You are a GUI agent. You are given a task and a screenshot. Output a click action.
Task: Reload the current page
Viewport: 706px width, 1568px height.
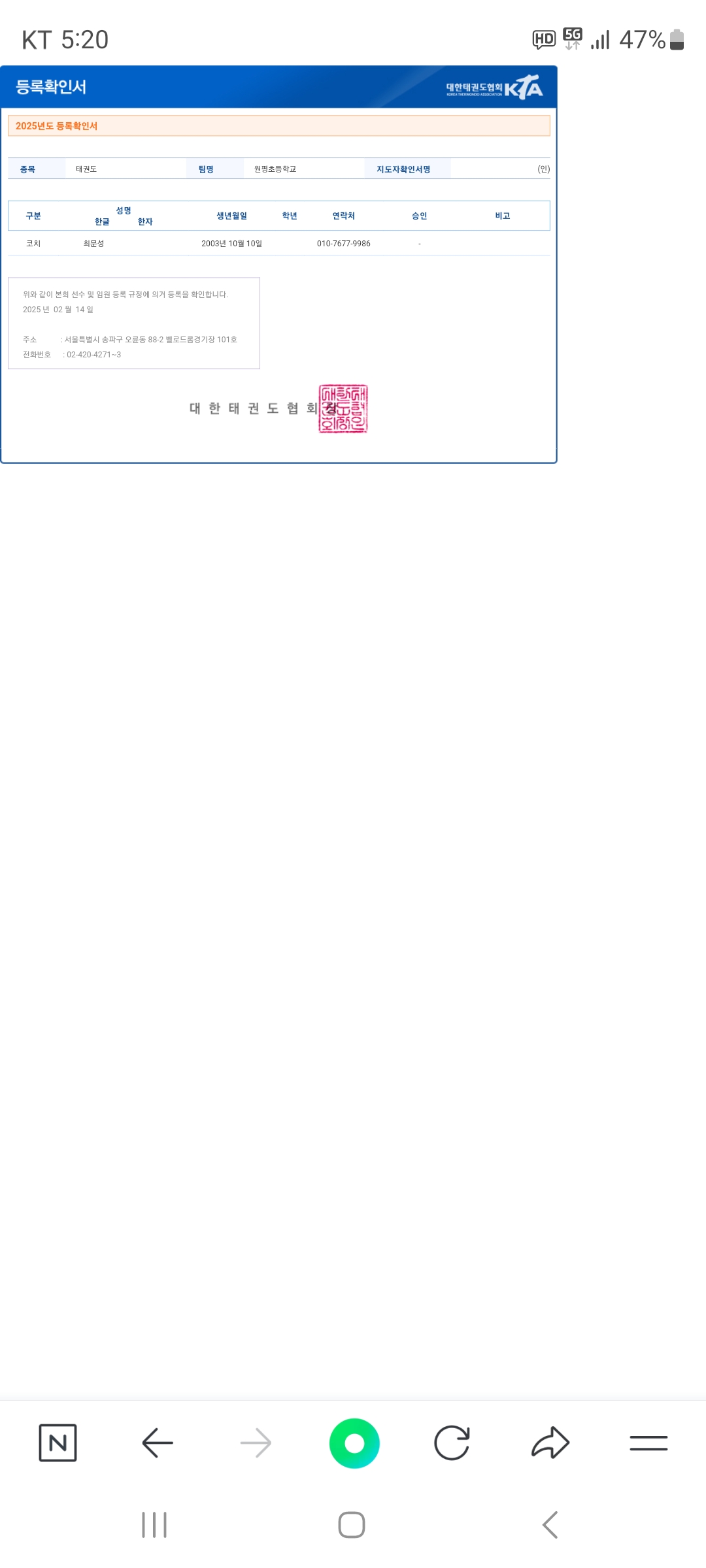[452, 1443]
